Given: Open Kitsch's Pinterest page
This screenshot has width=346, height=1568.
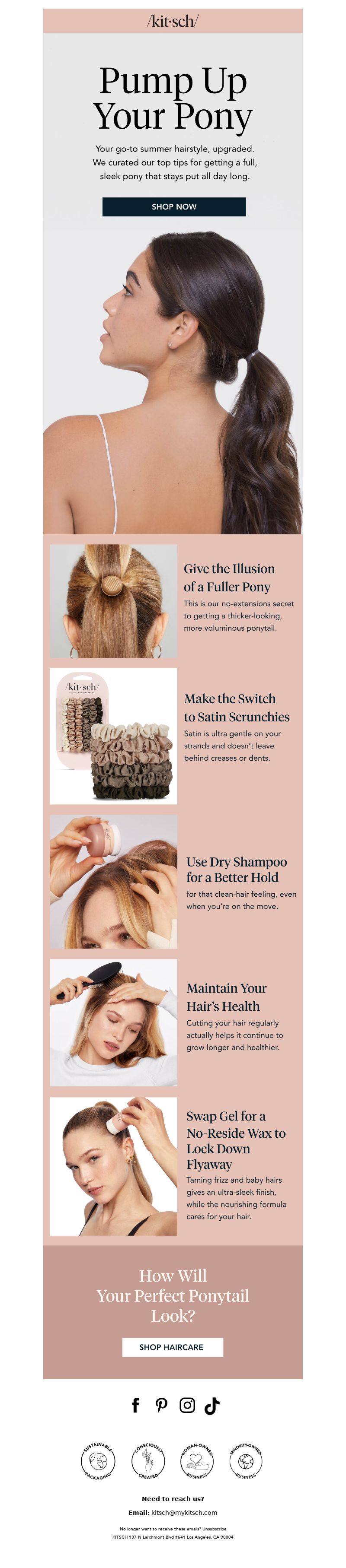Looking at the screenshot, I should (x=161, y=1404).
